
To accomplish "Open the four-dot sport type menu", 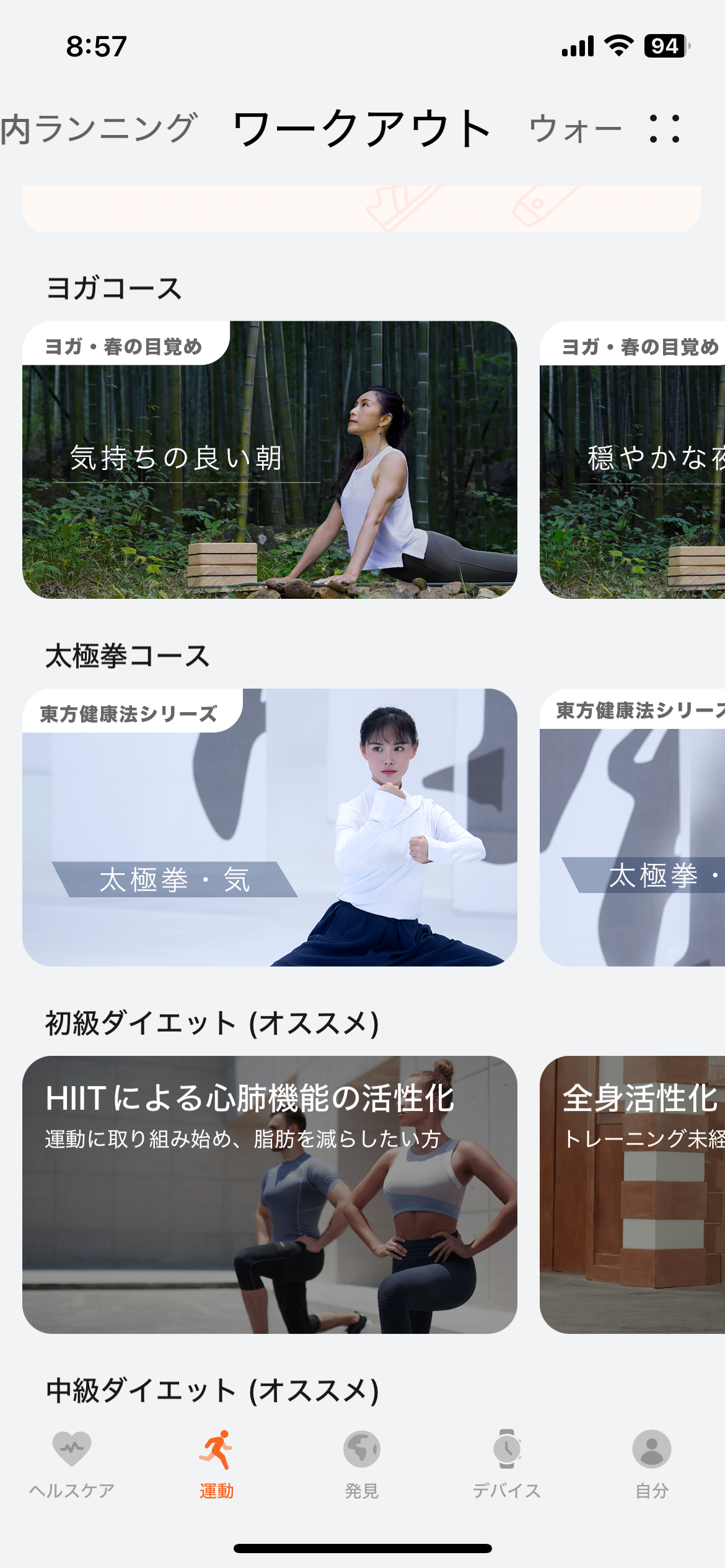I will 664,129.
